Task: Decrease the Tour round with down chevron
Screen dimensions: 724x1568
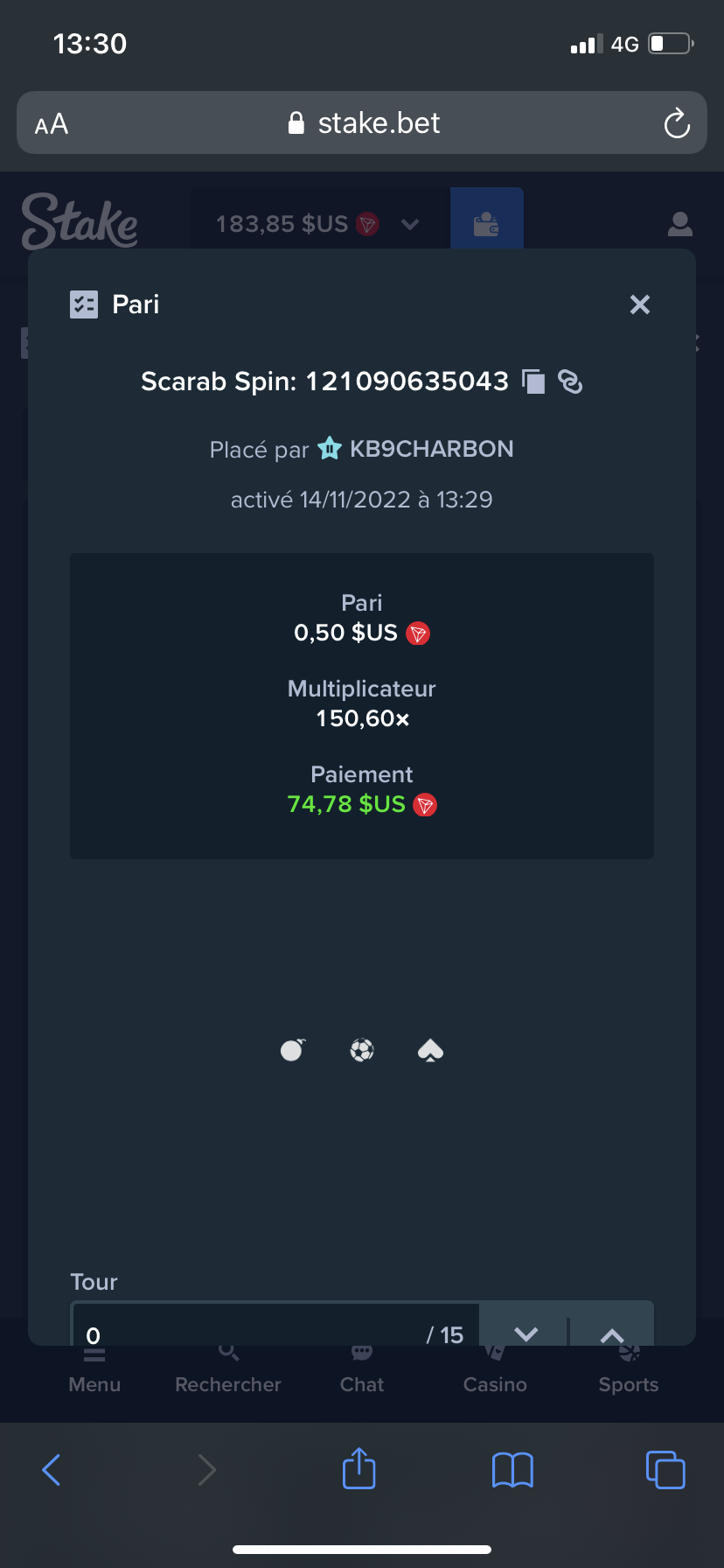Action: 526,1326
